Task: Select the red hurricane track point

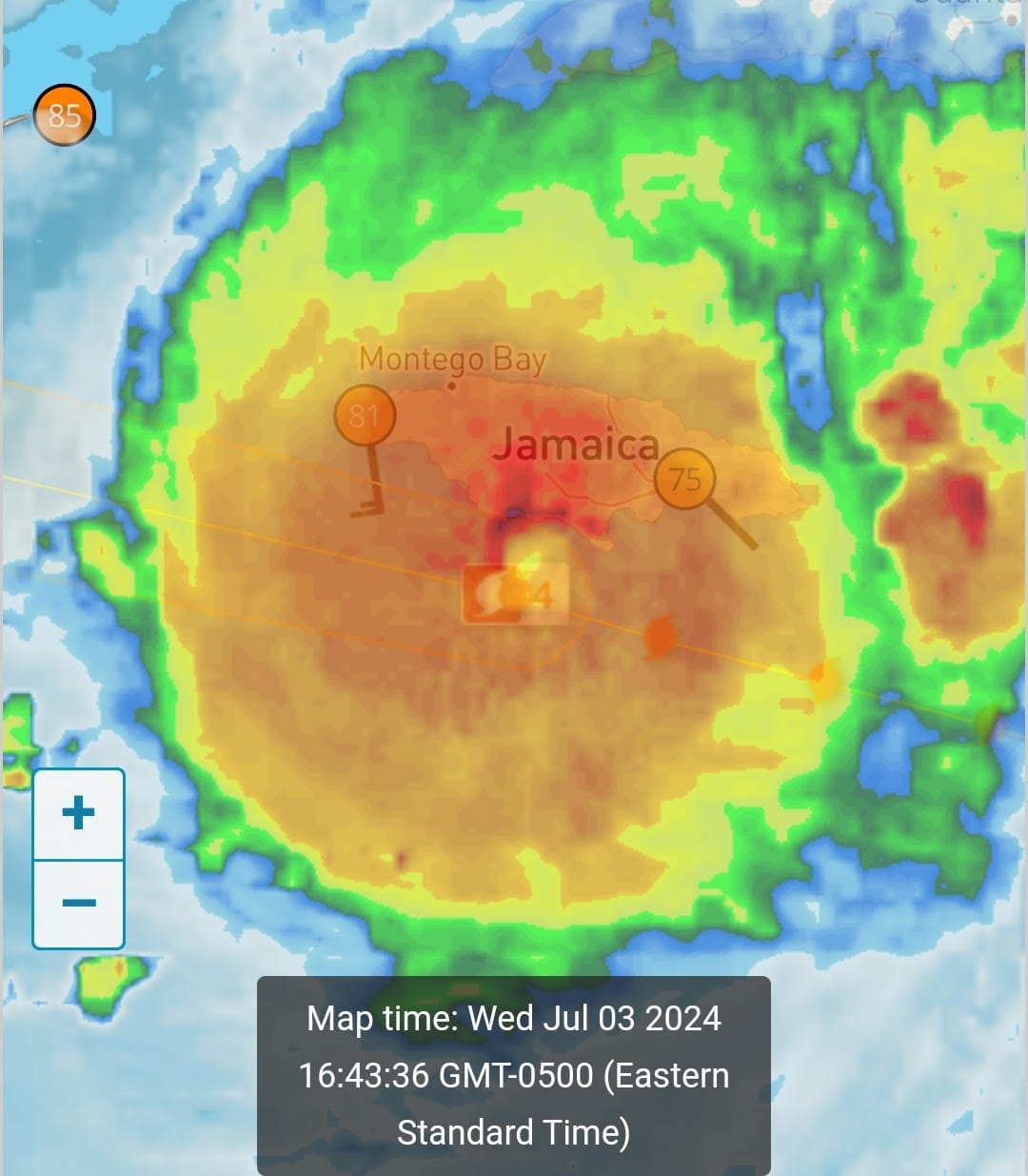Action: coord(661,636)
